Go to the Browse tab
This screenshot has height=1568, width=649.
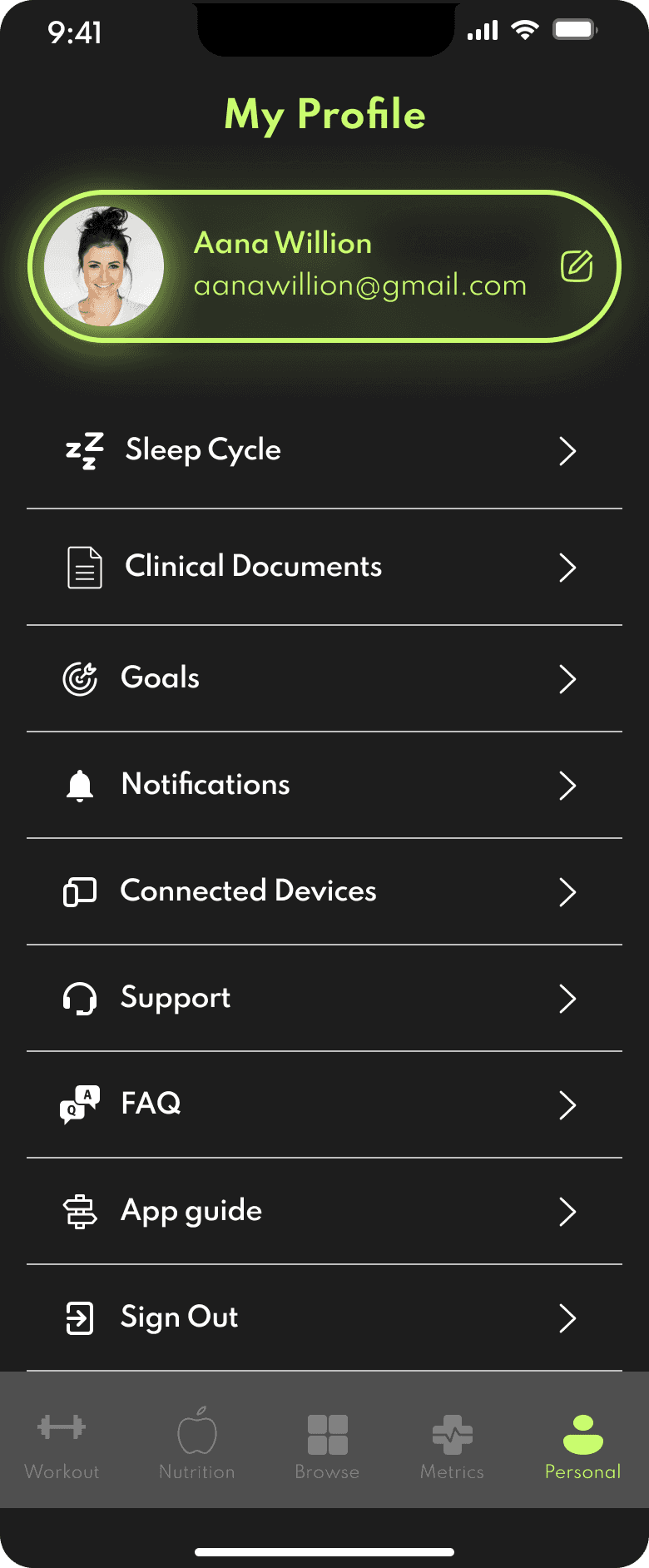[327, 1443]
